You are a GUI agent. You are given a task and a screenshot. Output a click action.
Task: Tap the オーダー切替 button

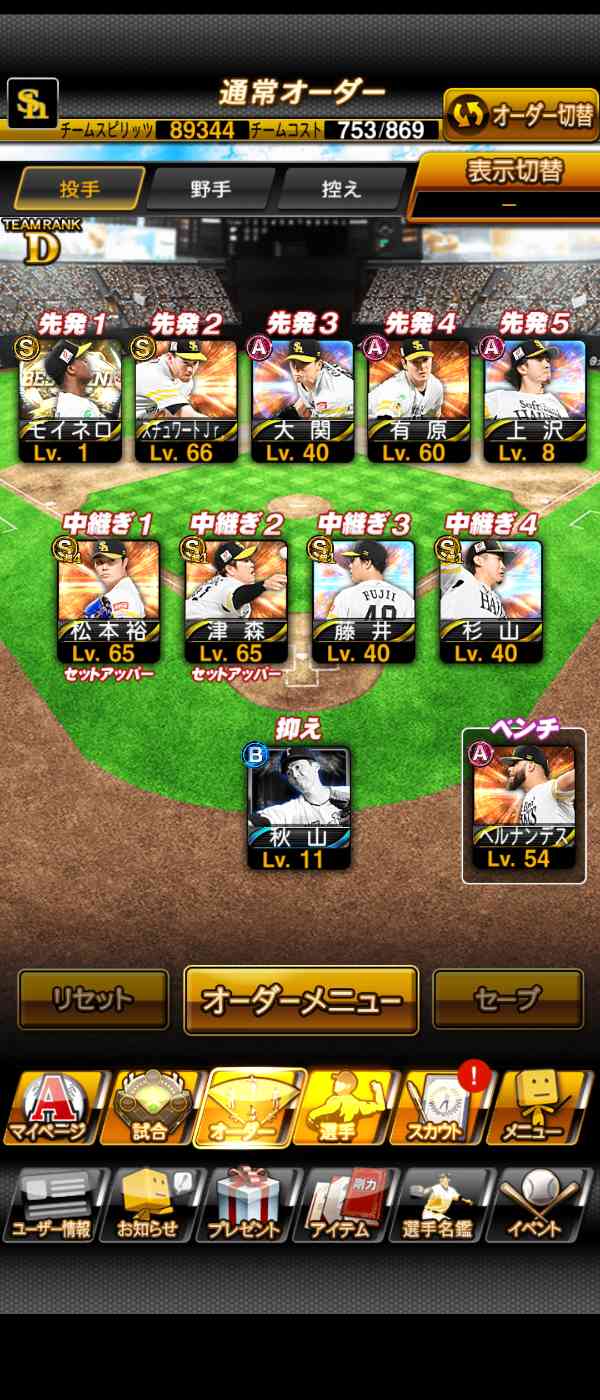click(521, 116)
